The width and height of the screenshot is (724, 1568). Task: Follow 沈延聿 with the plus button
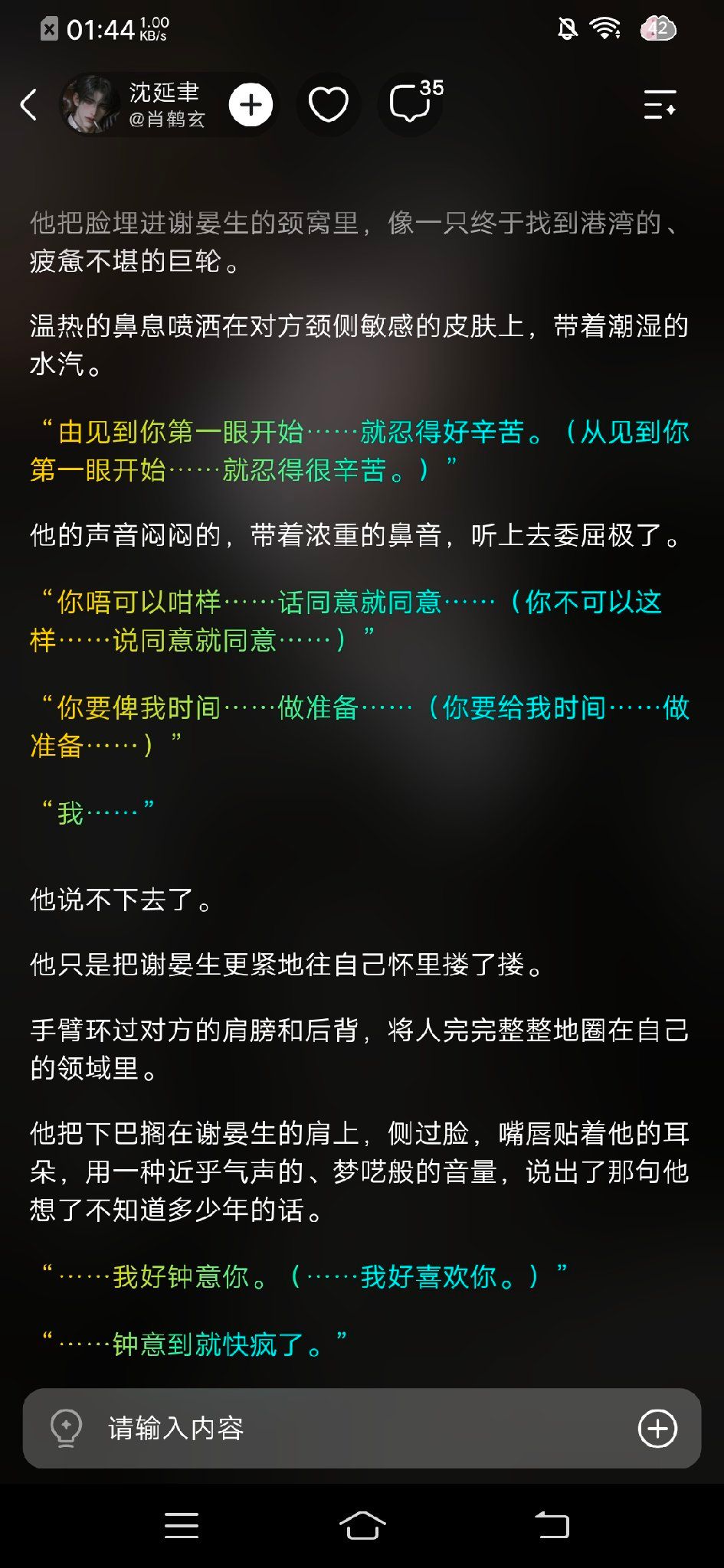pyautogui.click(x=251, y=105)
